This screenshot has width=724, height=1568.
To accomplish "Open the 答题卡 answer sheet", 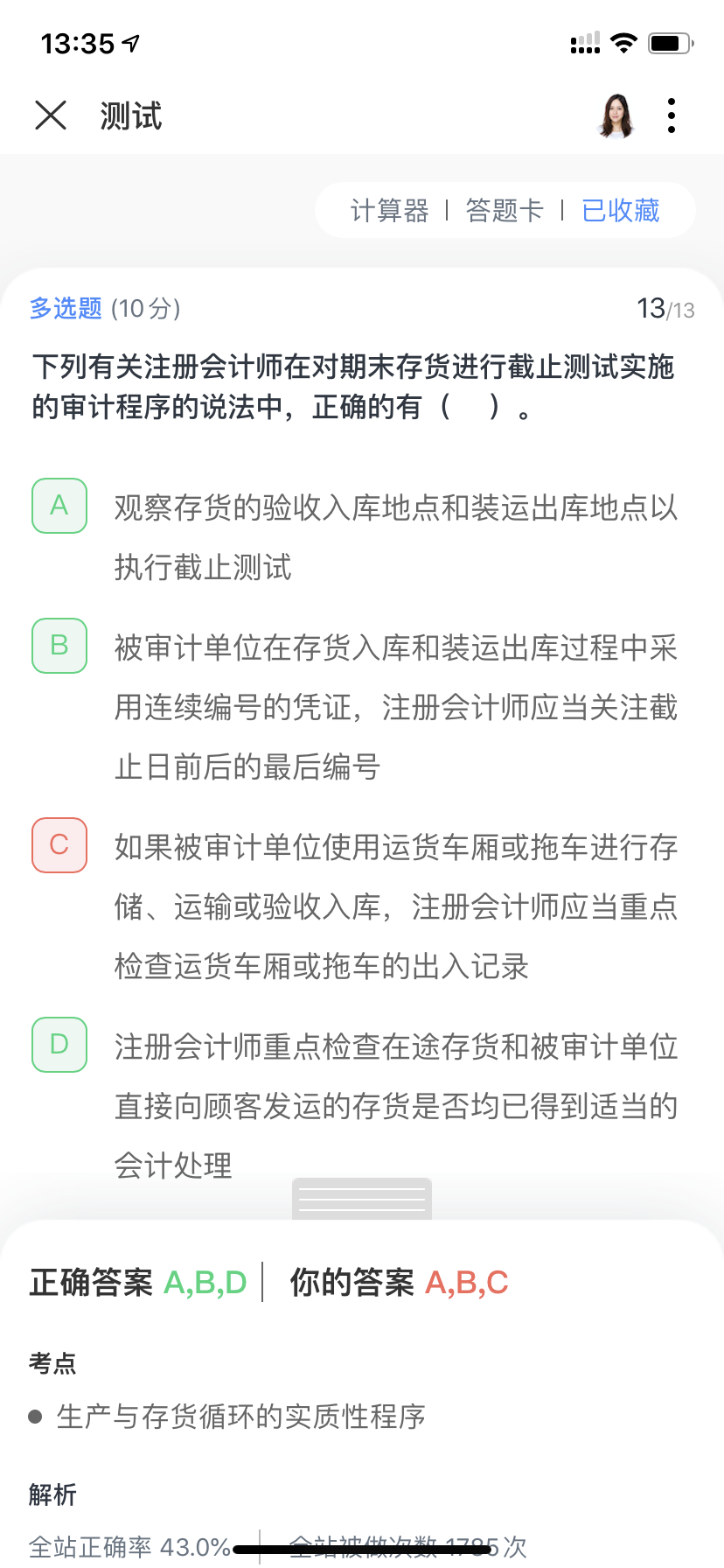I will (x=504, y=211).
